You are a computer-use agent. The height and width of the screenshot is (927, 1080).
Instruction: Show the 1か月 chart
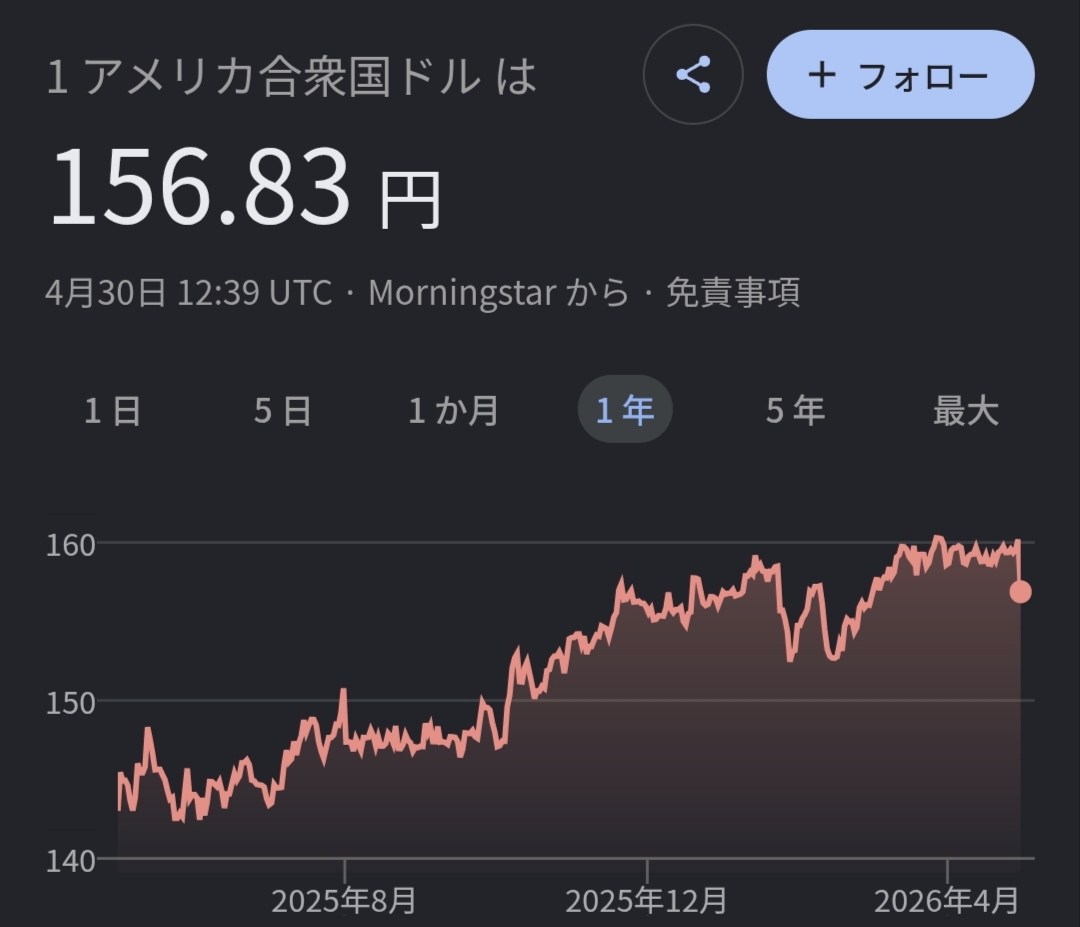pos(453,410)
